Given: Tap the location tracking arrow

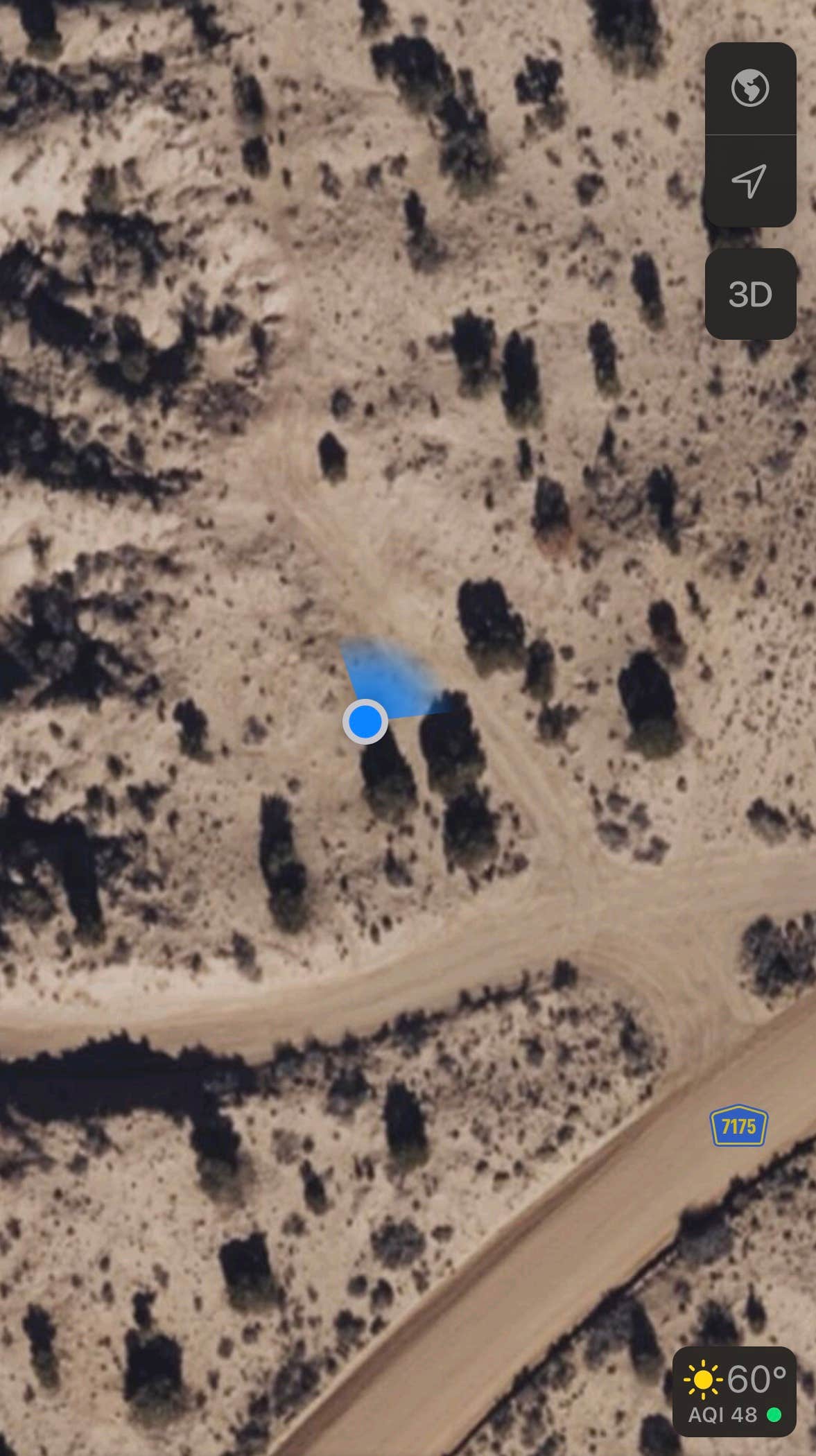Looking at the screenshot, I should tap(750, 181).
